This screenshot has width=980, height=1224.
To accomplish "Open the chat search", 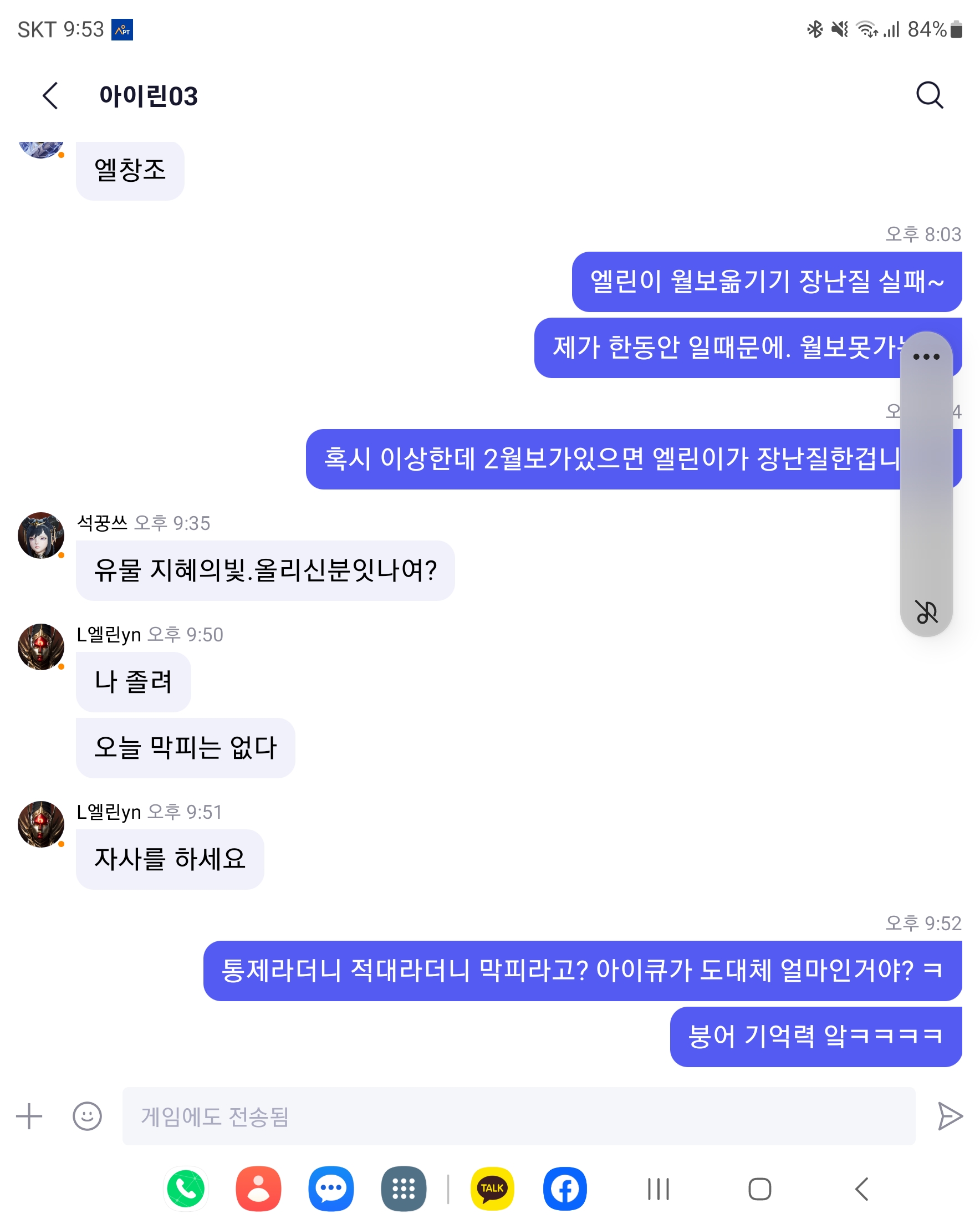I will tap(930, 95).
